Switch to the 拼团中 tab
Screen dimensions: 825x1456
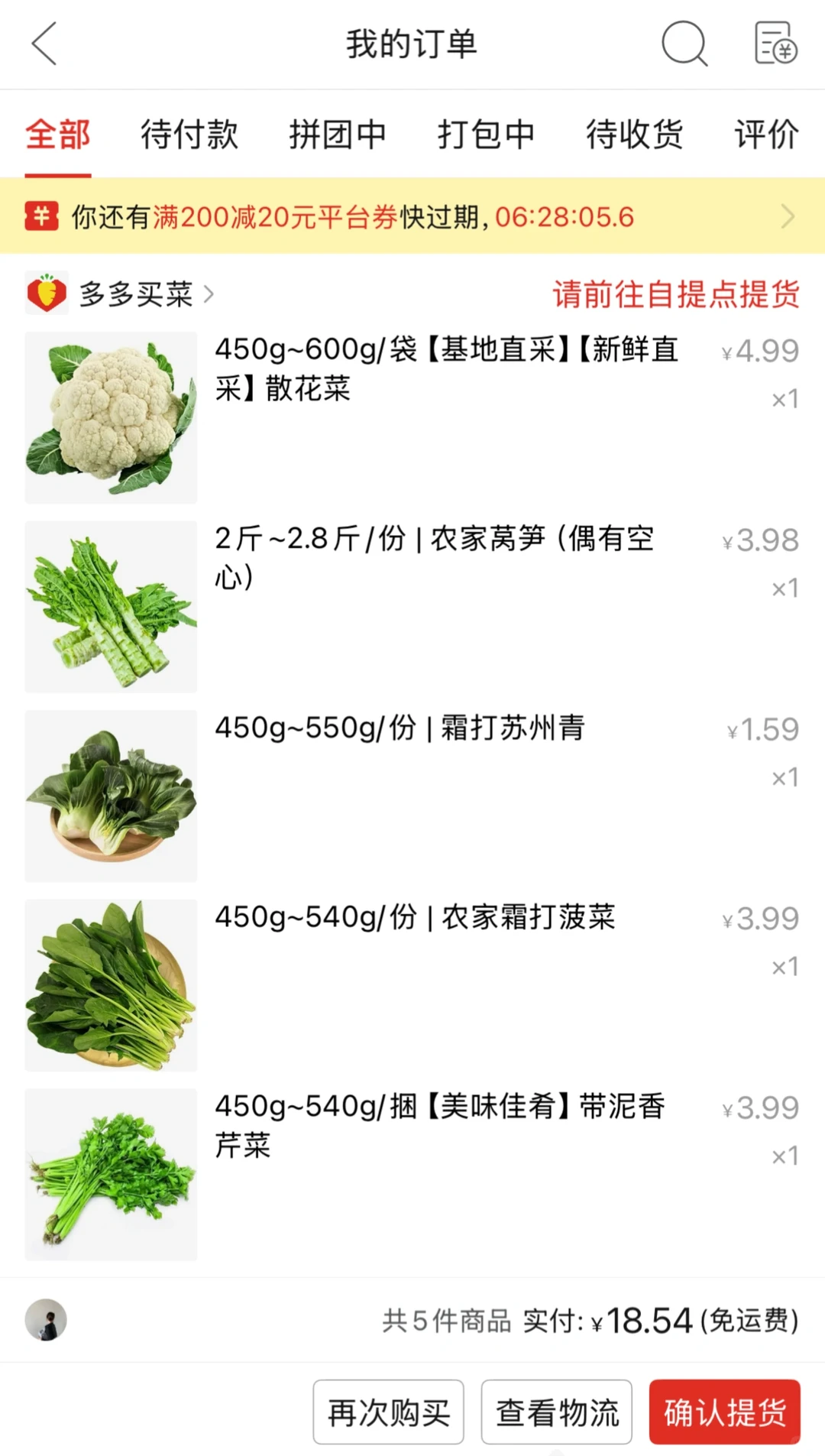point(337,135)
